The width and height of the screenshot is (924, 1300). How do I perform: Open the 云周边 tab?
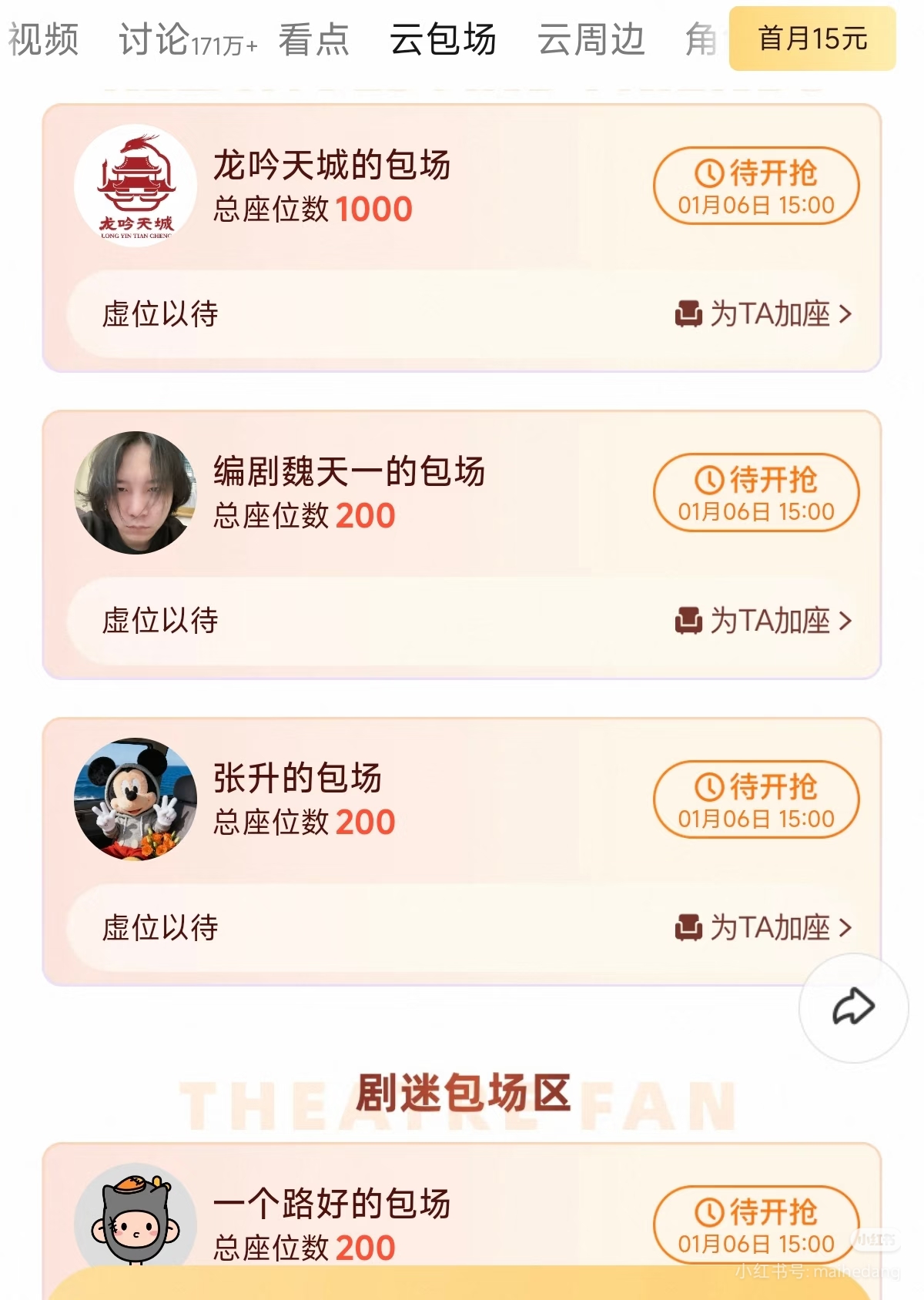point(591,39)
